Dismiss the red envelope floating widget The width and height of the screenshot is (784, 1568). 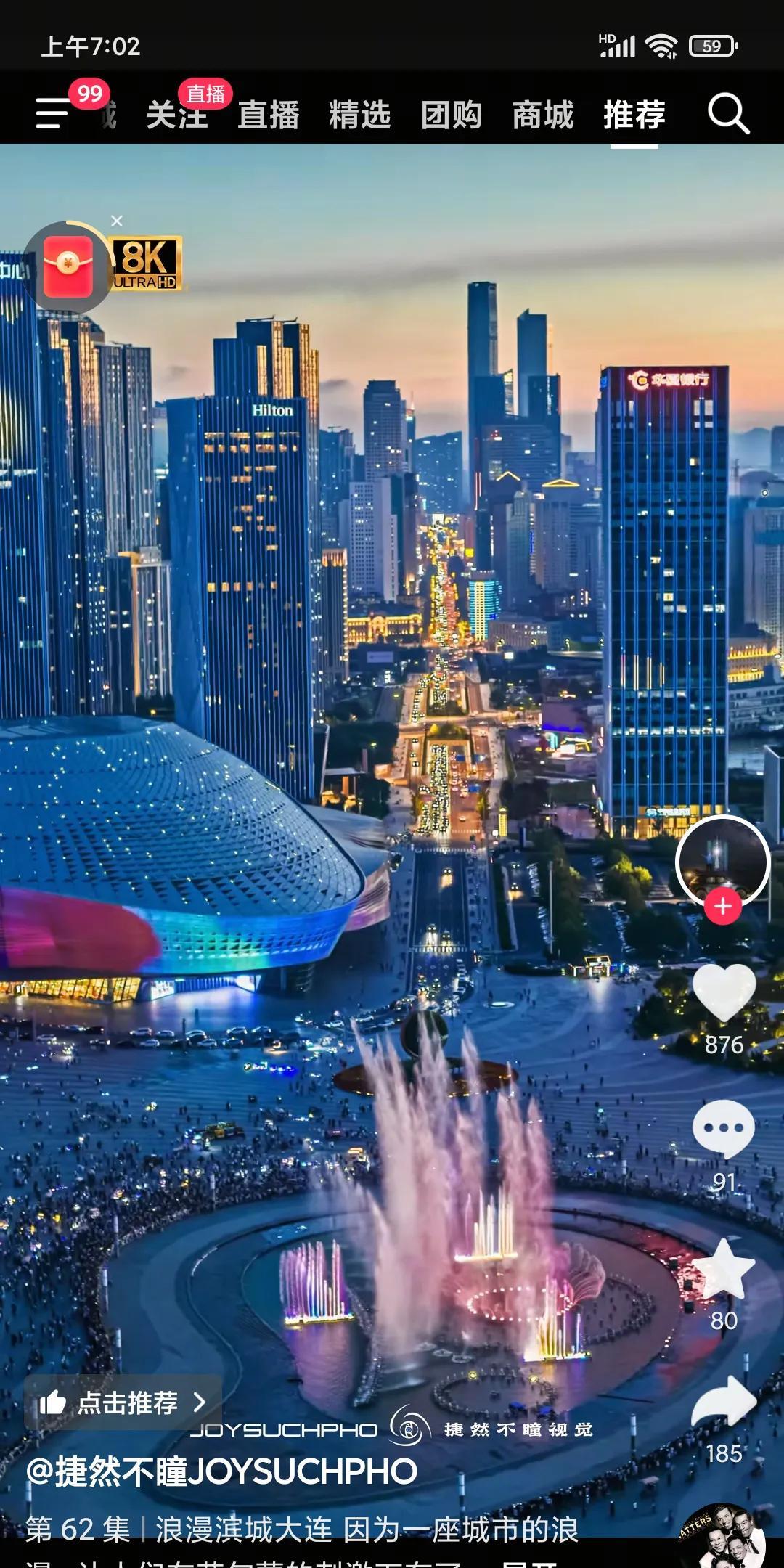[117, 221]
